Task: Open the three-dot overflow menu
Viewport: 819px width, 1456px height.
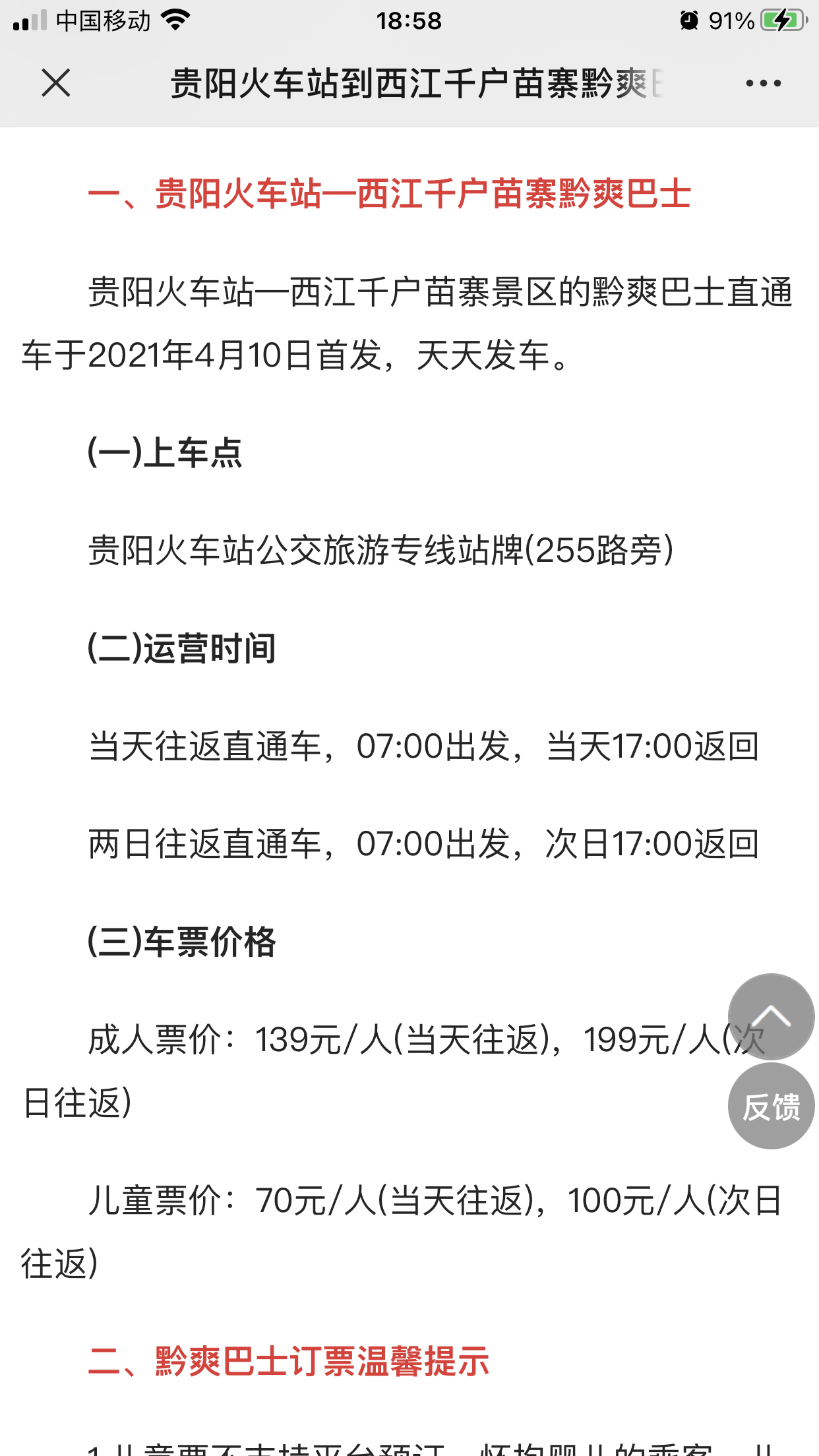Action: pyautogui.click(x=763, y=84)
